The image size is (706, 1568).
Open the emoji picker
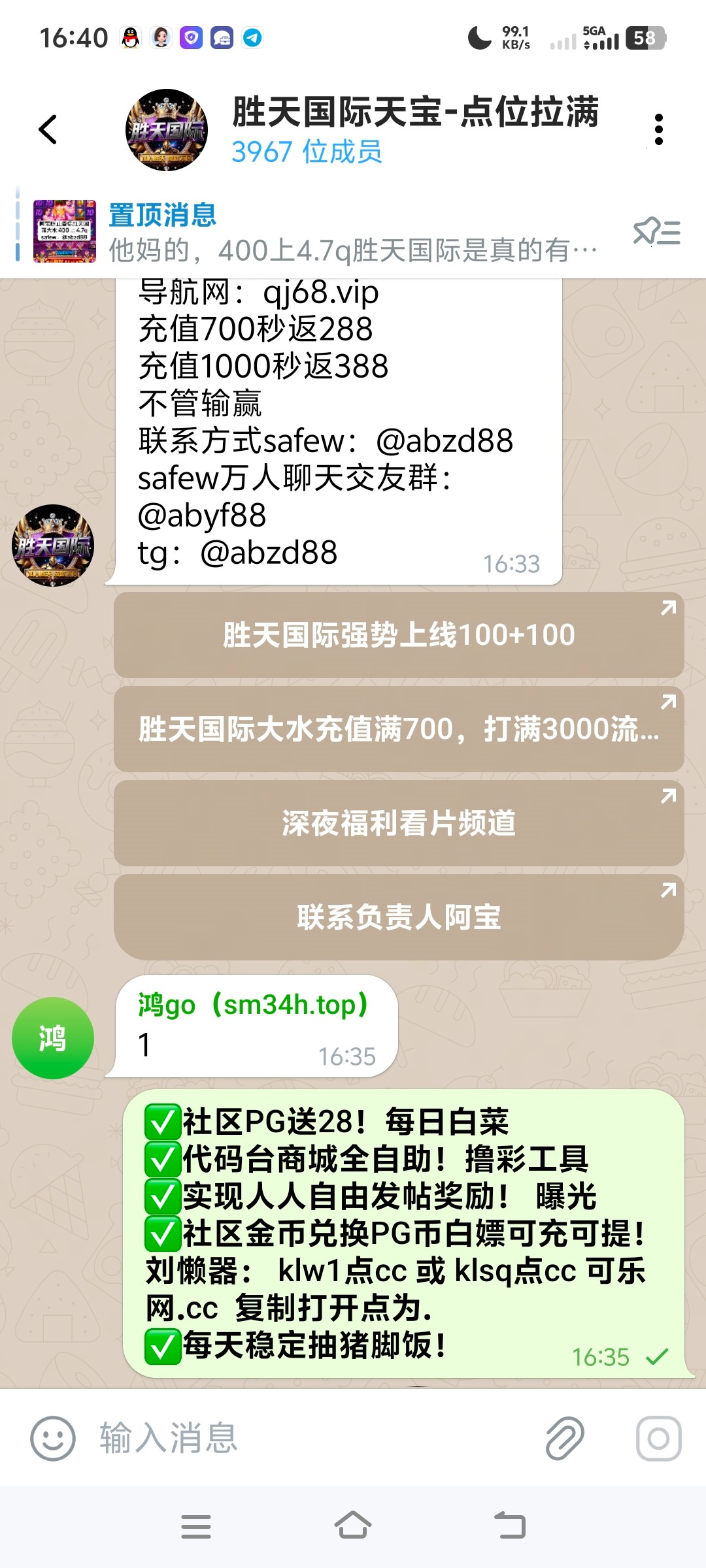(53, 1438)
